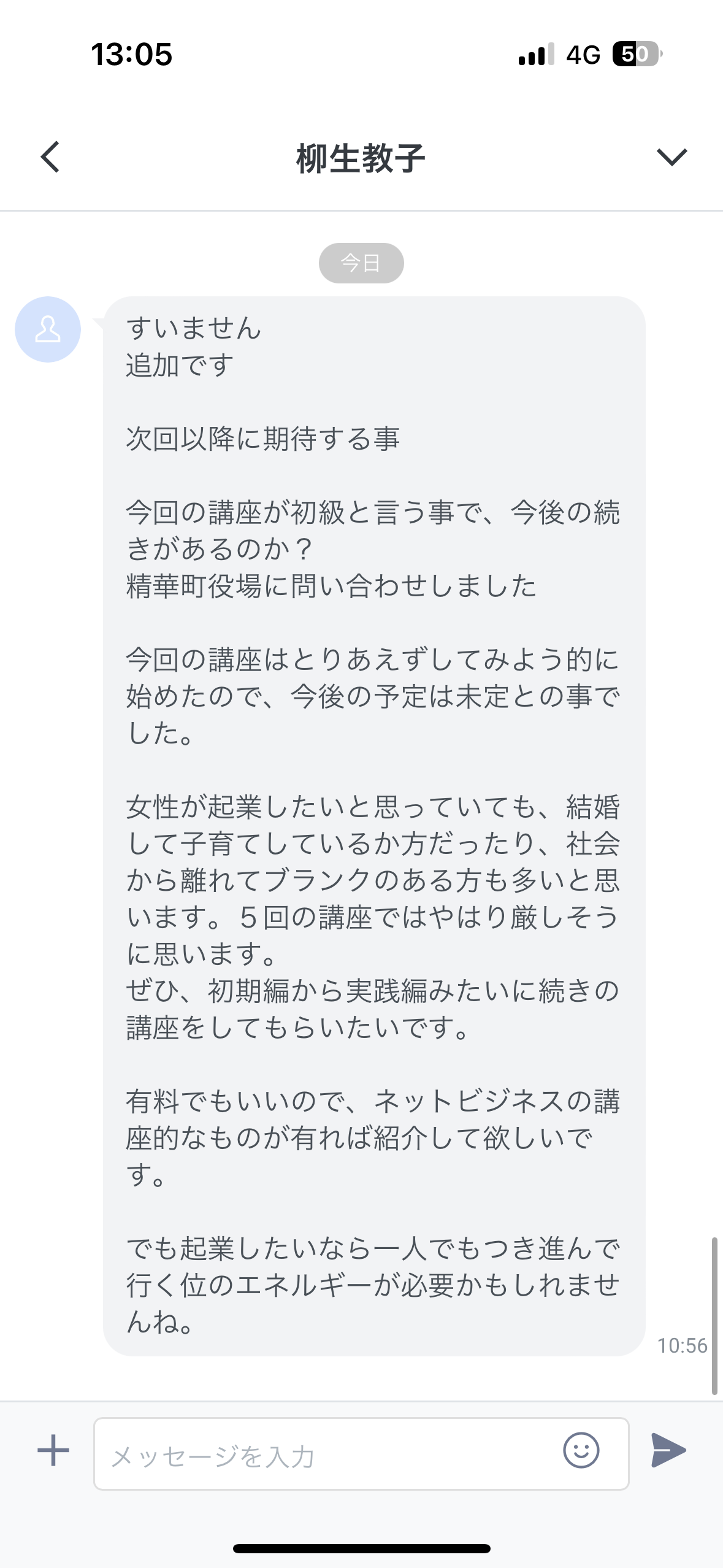Open the emoji smiley picker
The width and height of the screenshot is (723, 1568).
[x=581, y=1451]
